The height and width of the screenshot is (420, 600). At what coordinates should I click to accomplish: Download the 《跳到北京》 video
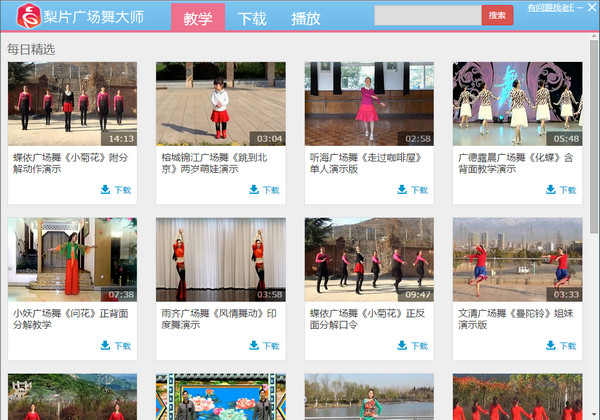point(264,189)
